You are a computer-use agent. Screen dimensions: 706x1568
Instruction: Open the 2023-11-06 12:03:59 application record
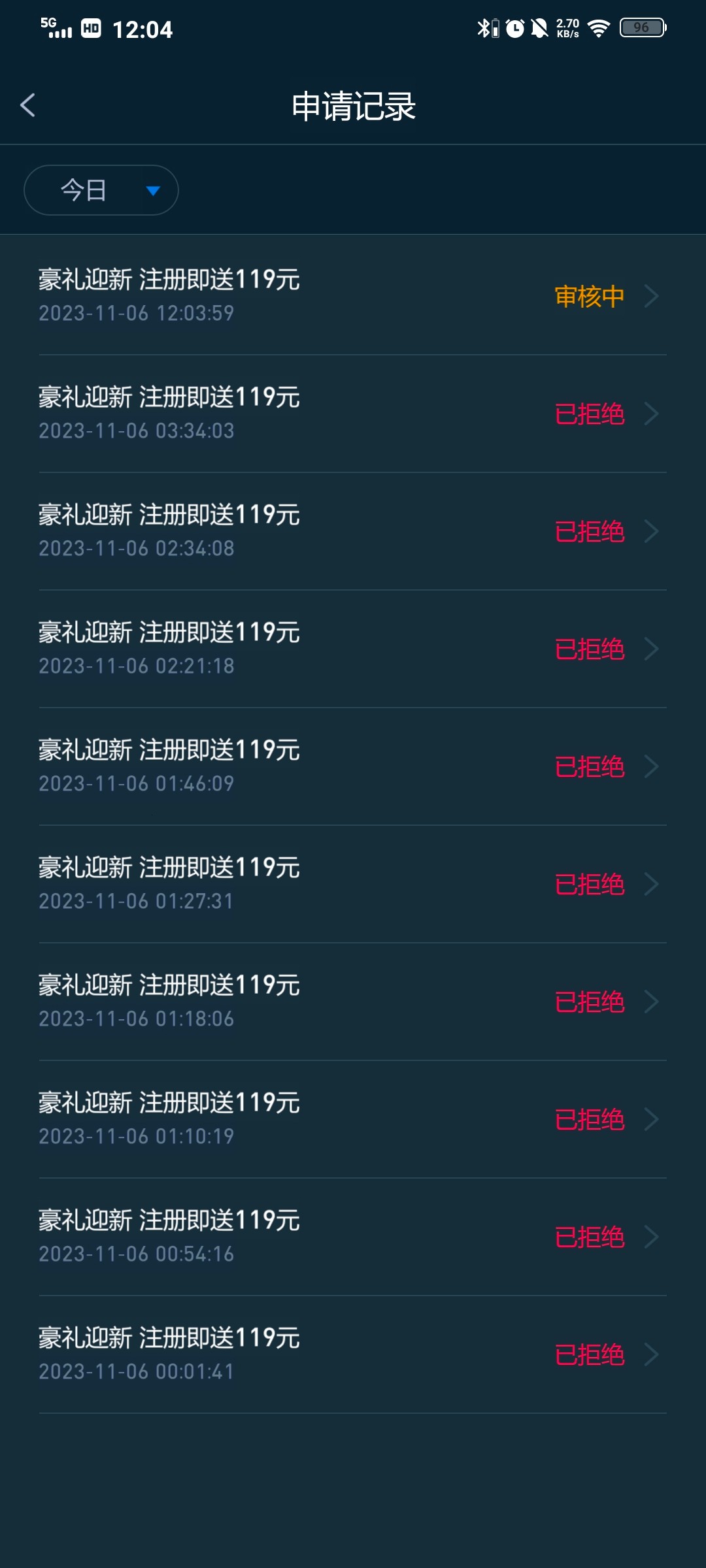(x=261, y=294)
